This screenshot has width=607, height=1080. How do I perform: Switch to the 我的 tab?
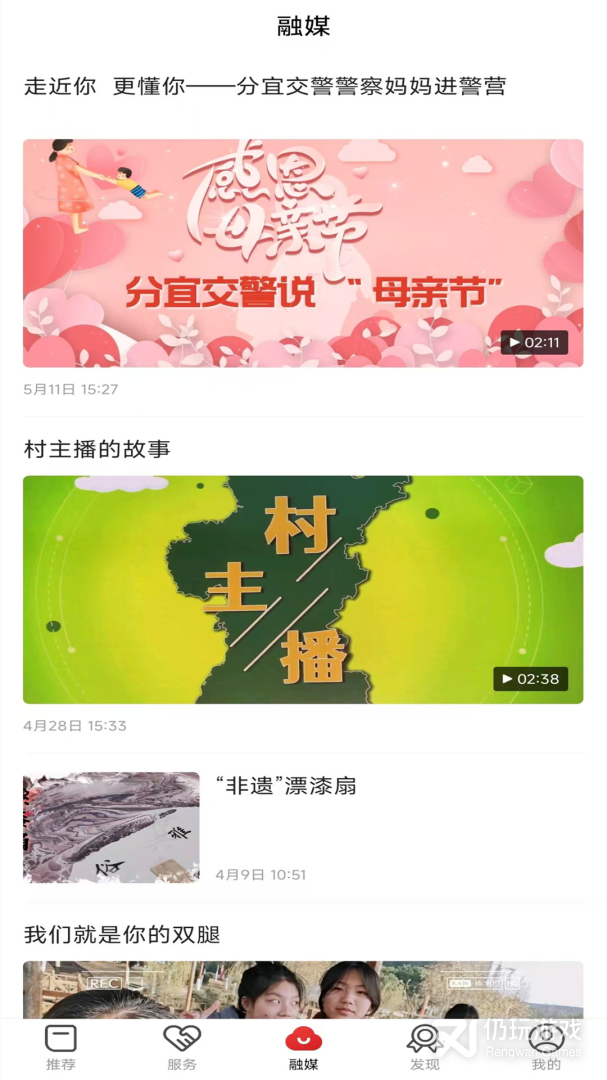pos(546,1047)
